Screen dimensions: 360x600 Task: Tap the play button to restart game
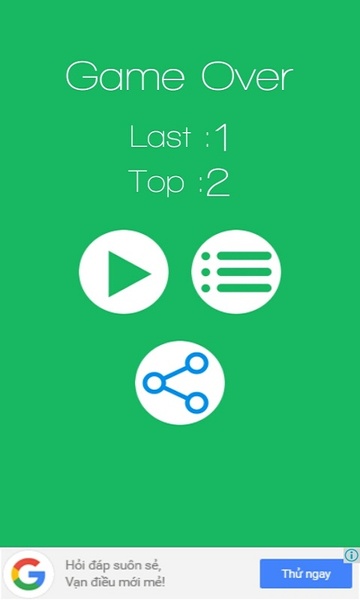124,272
